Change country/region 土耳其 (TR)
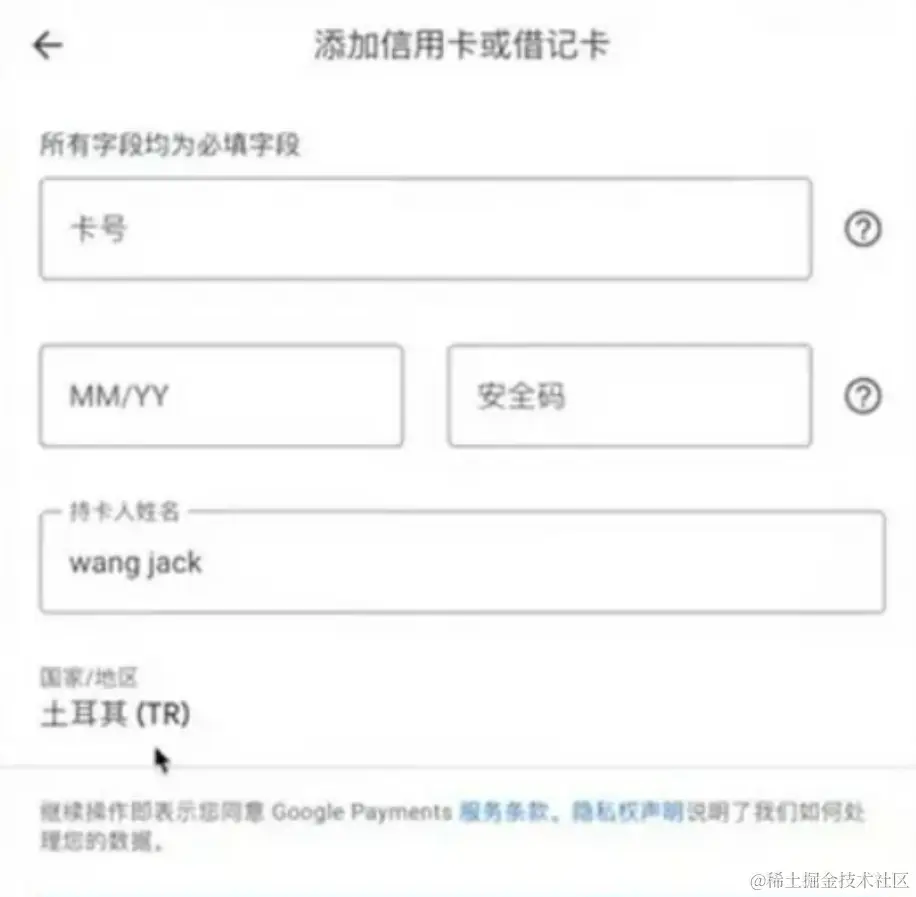Screen dimensions: 916x897 116,714
